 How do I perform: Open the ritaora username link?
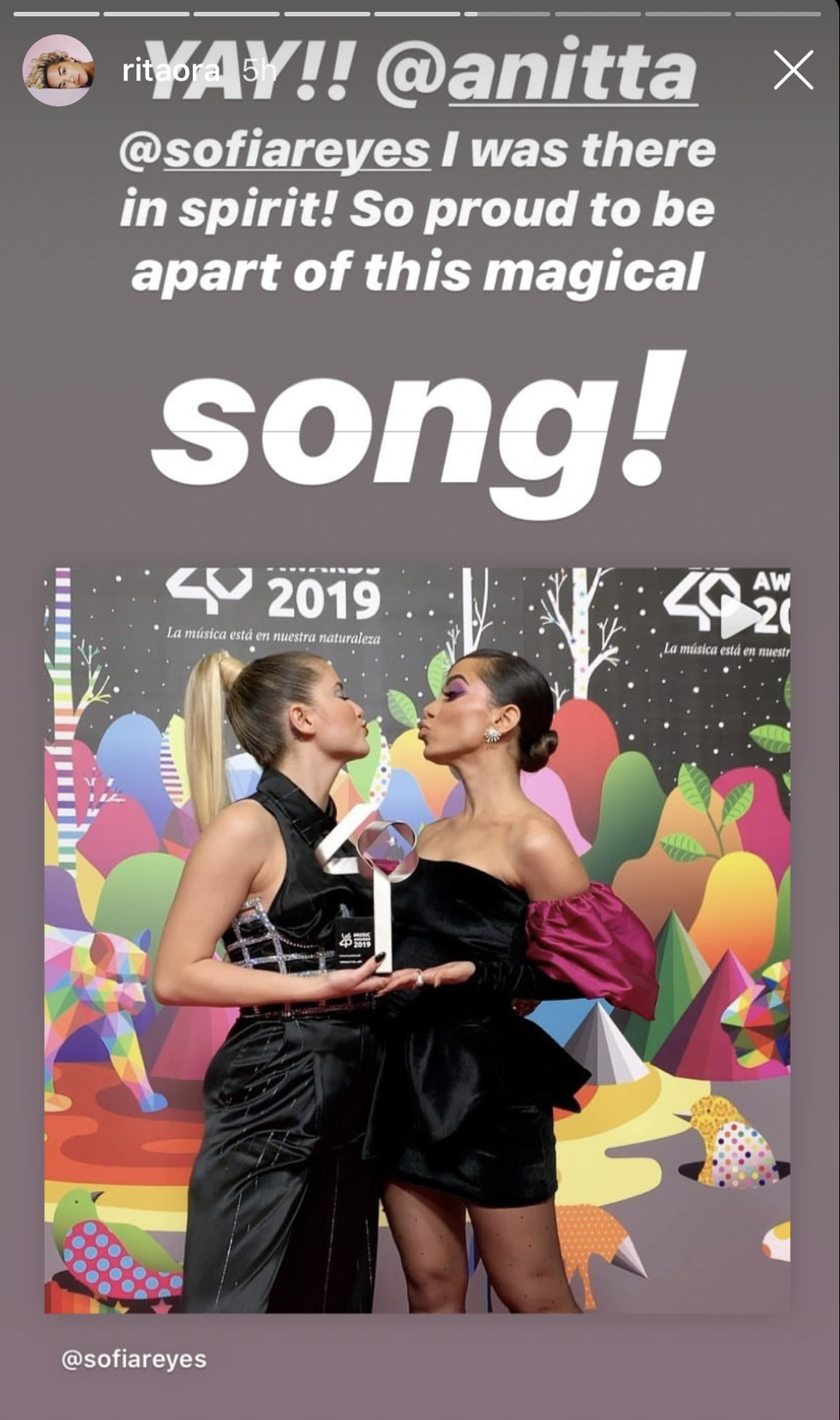click(x=171, y=70)
